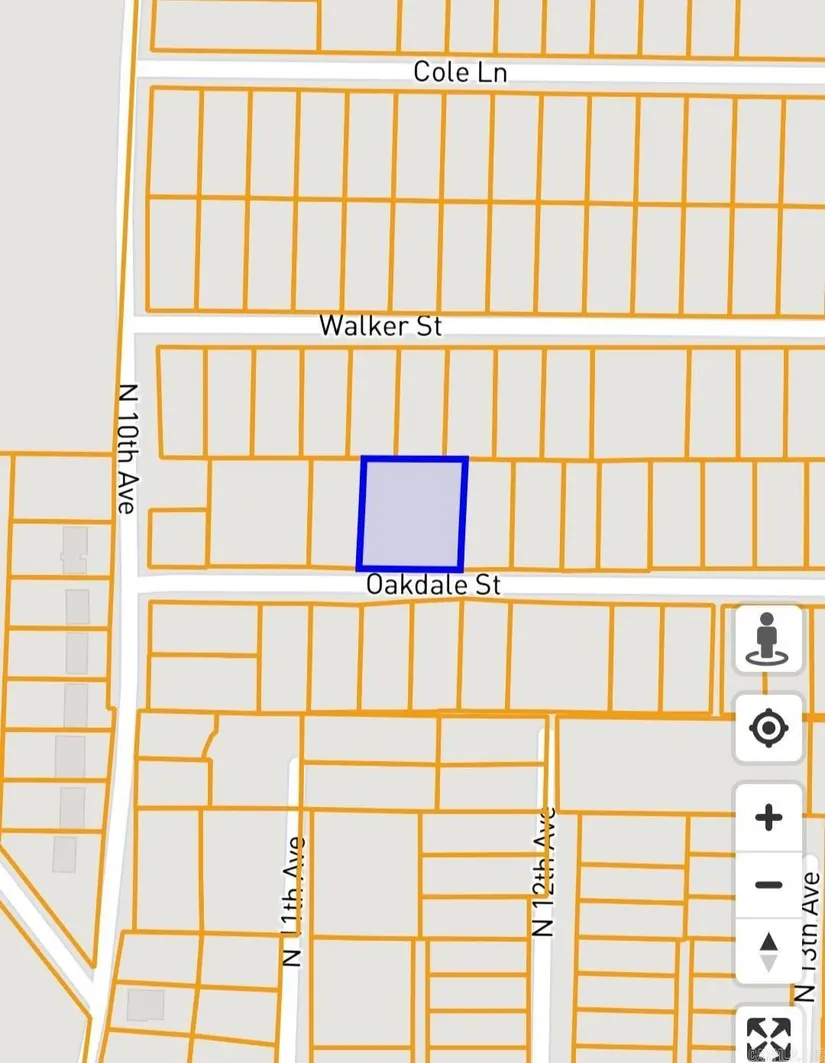The height and width of the screenshot is (1063, 825).
Task: Reset map orientation using the compass arrow
Action: click(x=768, y=951)
